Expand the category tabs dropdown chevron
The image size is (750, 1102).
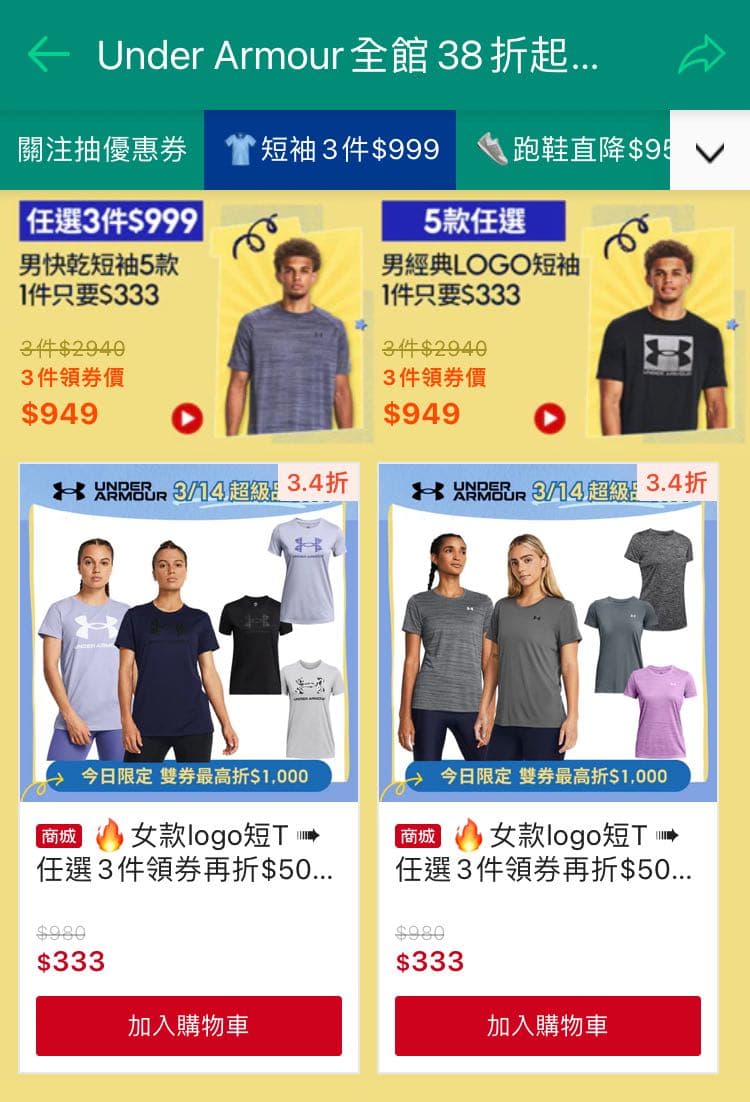(709, 152)
